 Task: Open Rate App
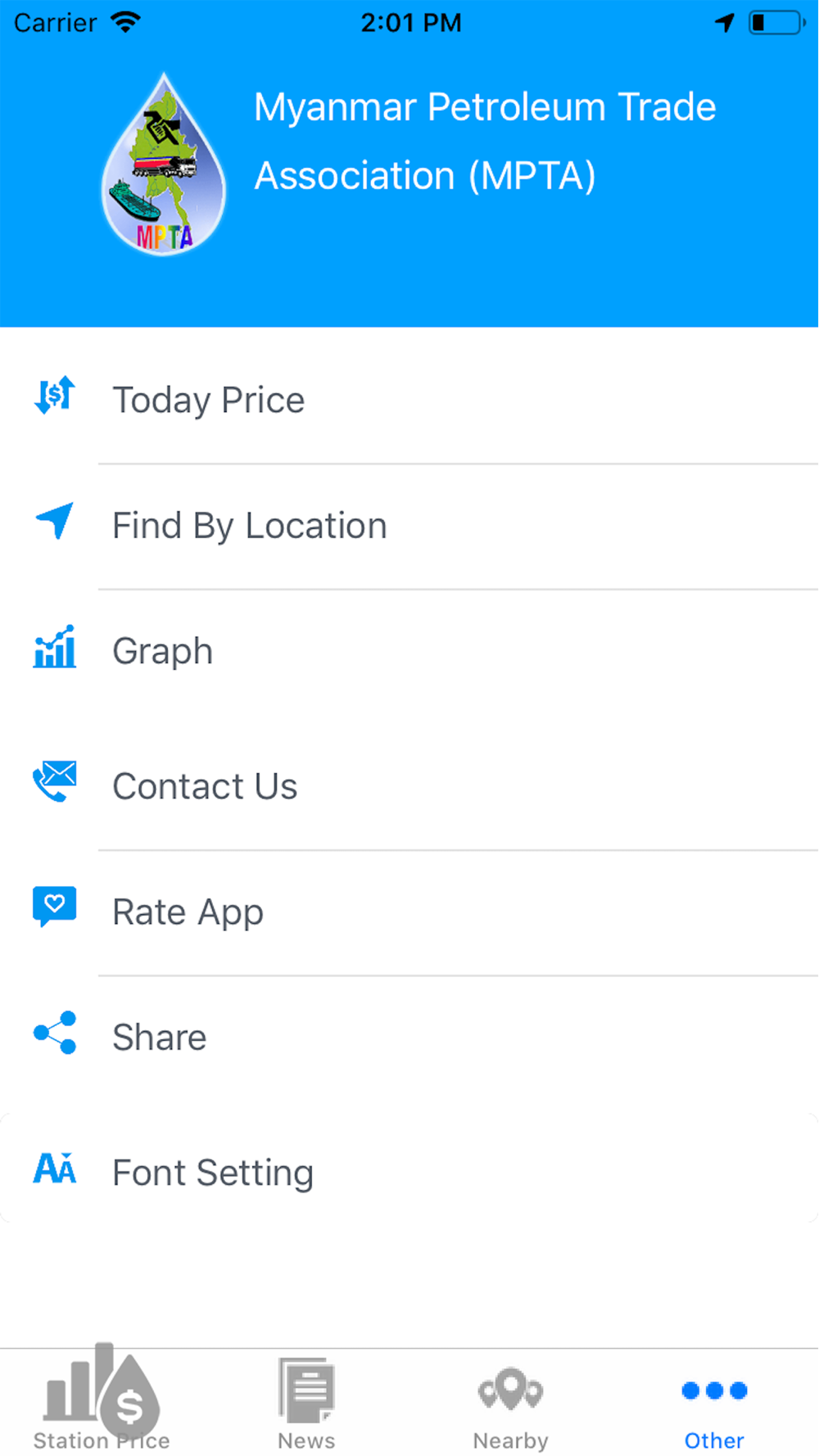coord(409,913)
